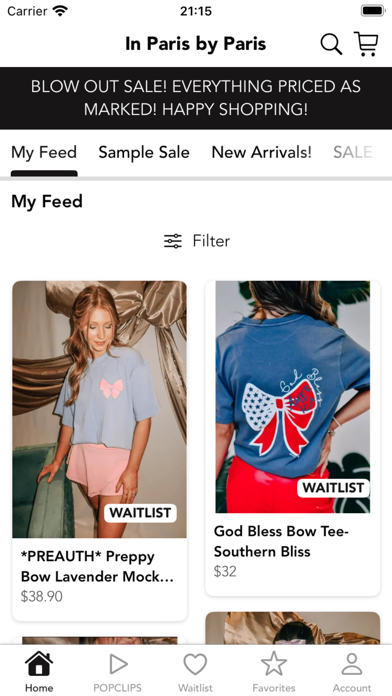
Task: Select the My Feed tab
Action: pyautogui.click(x=44, y=152)
